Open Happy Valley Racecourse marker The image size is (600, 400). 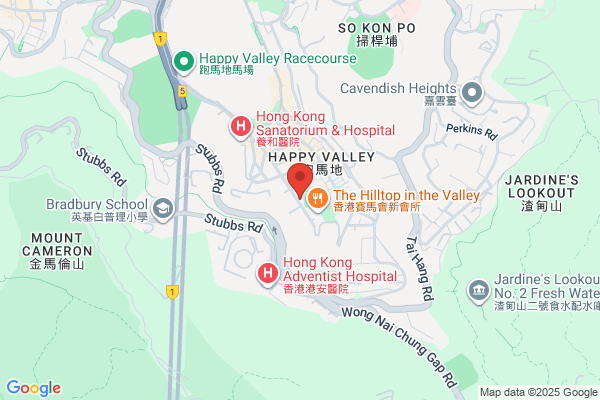(x=184, y=62)
